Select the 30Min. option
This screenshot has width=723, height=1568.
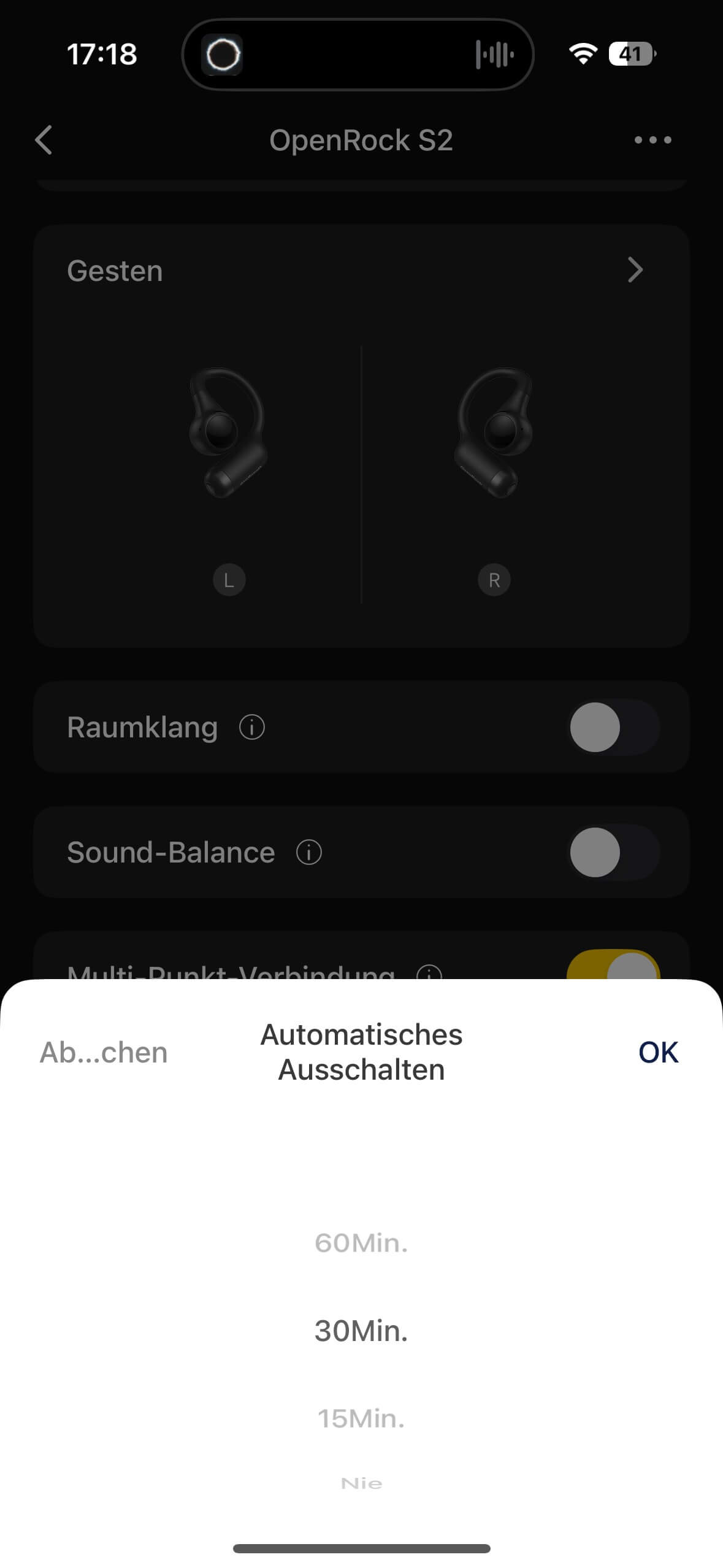point(361,1331)
